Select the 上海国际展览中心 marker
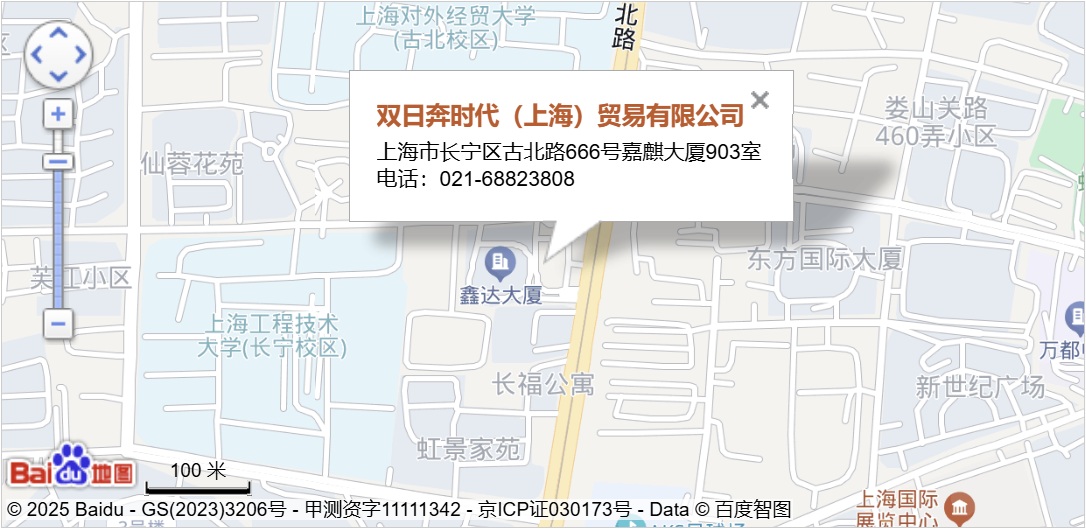1086x530 pixels. tap(959, 506)
